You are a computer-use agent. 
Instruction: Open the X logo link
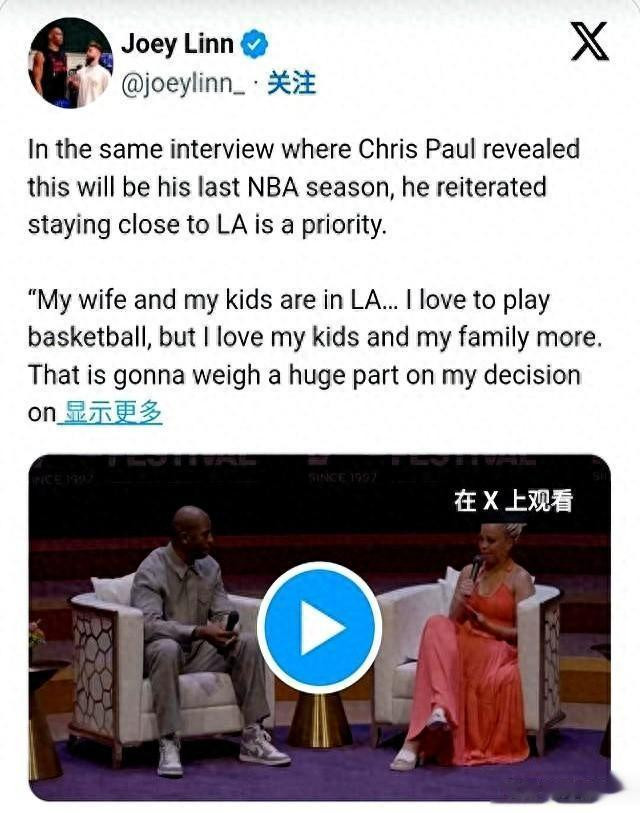tap(589, 41)
